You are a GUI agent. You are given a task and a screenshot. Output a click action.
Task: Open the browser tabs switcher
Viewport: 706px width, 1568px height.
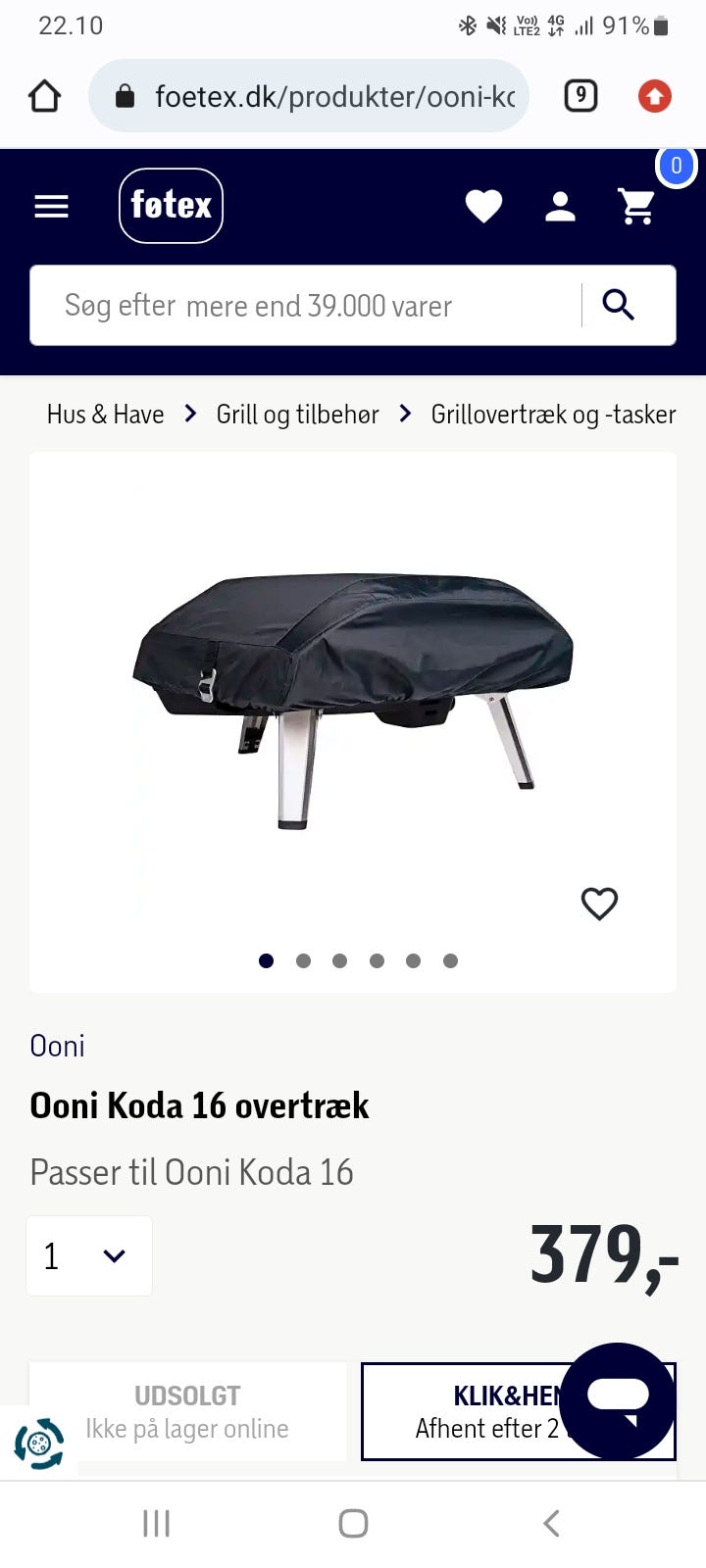580,96
